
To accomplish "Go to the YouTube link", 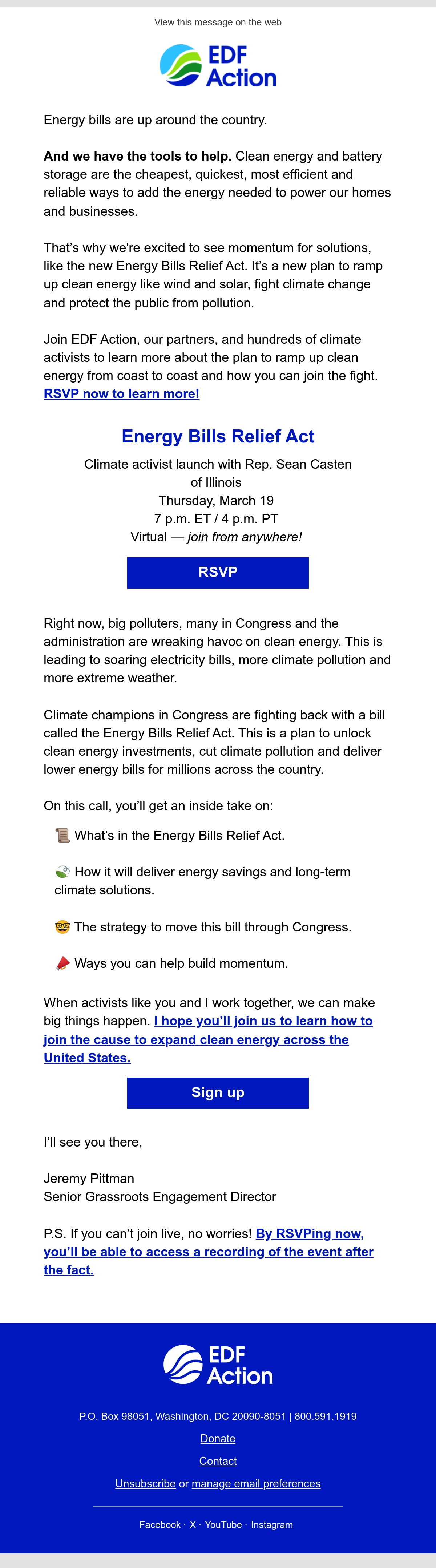I will (x=223, y=1525).
